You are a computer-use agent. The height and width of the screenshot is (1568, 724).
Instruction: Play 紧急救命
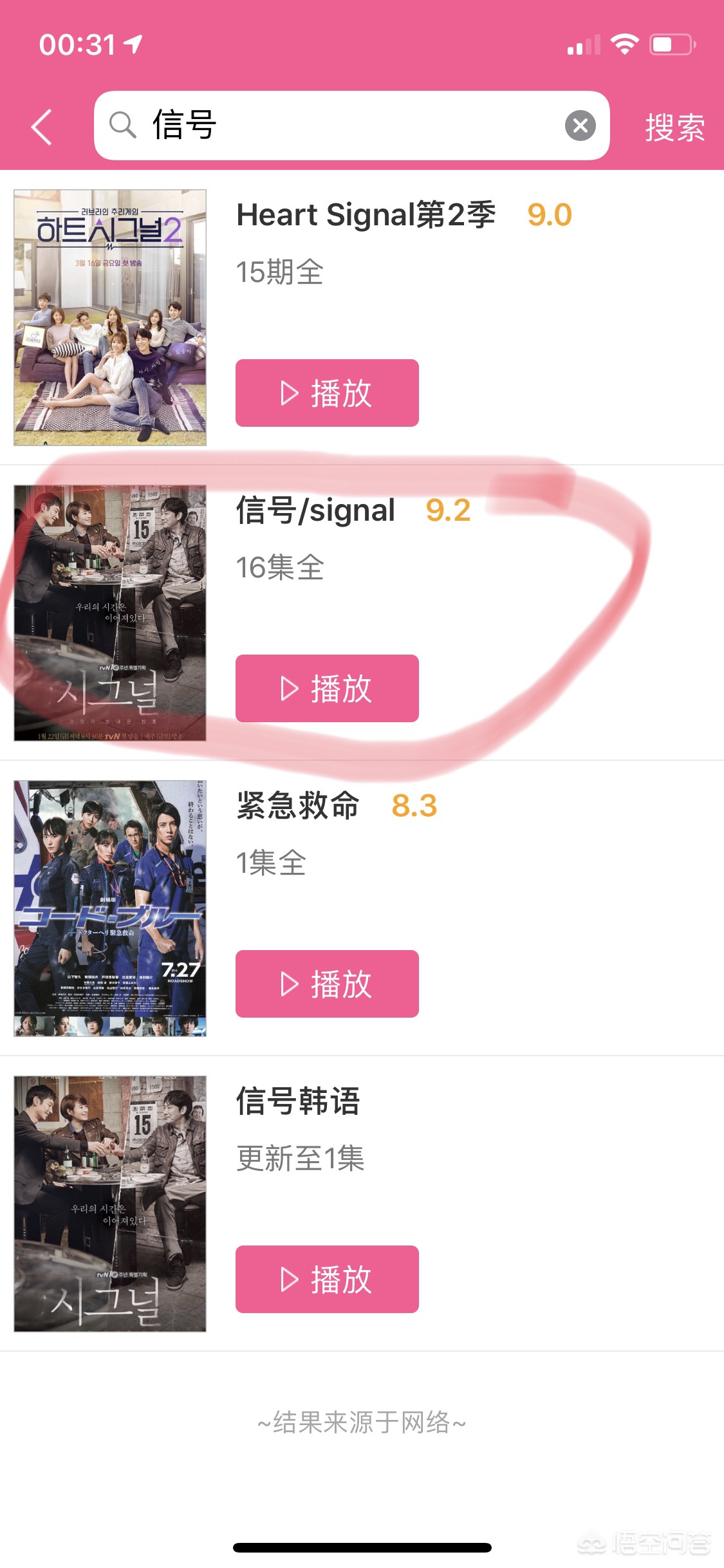[x=327, y=984]
